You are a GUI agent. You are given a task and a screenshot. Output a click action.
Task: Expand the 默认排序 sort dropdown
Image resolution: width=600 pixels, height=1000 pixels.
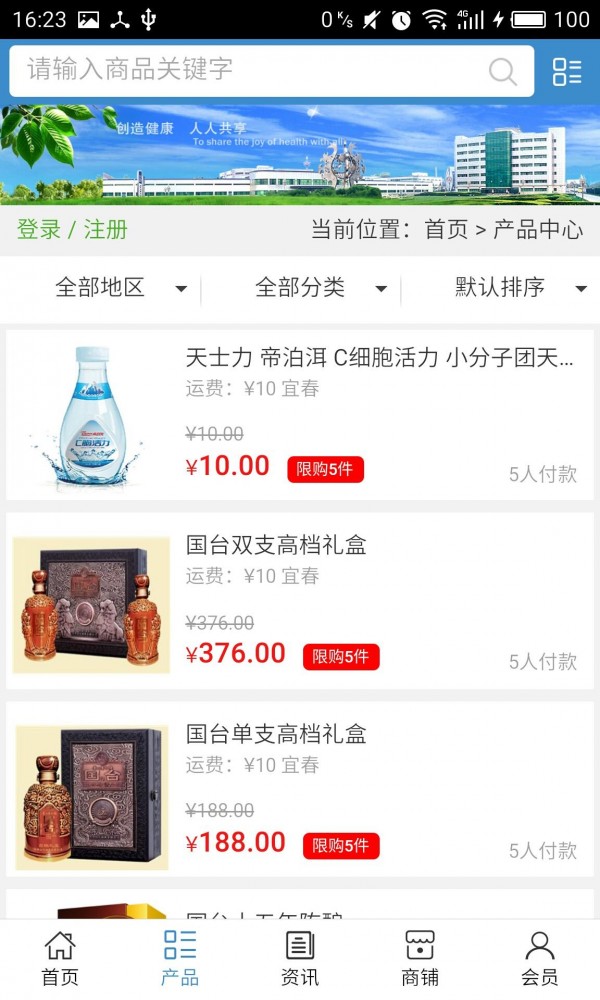point(520,288)
